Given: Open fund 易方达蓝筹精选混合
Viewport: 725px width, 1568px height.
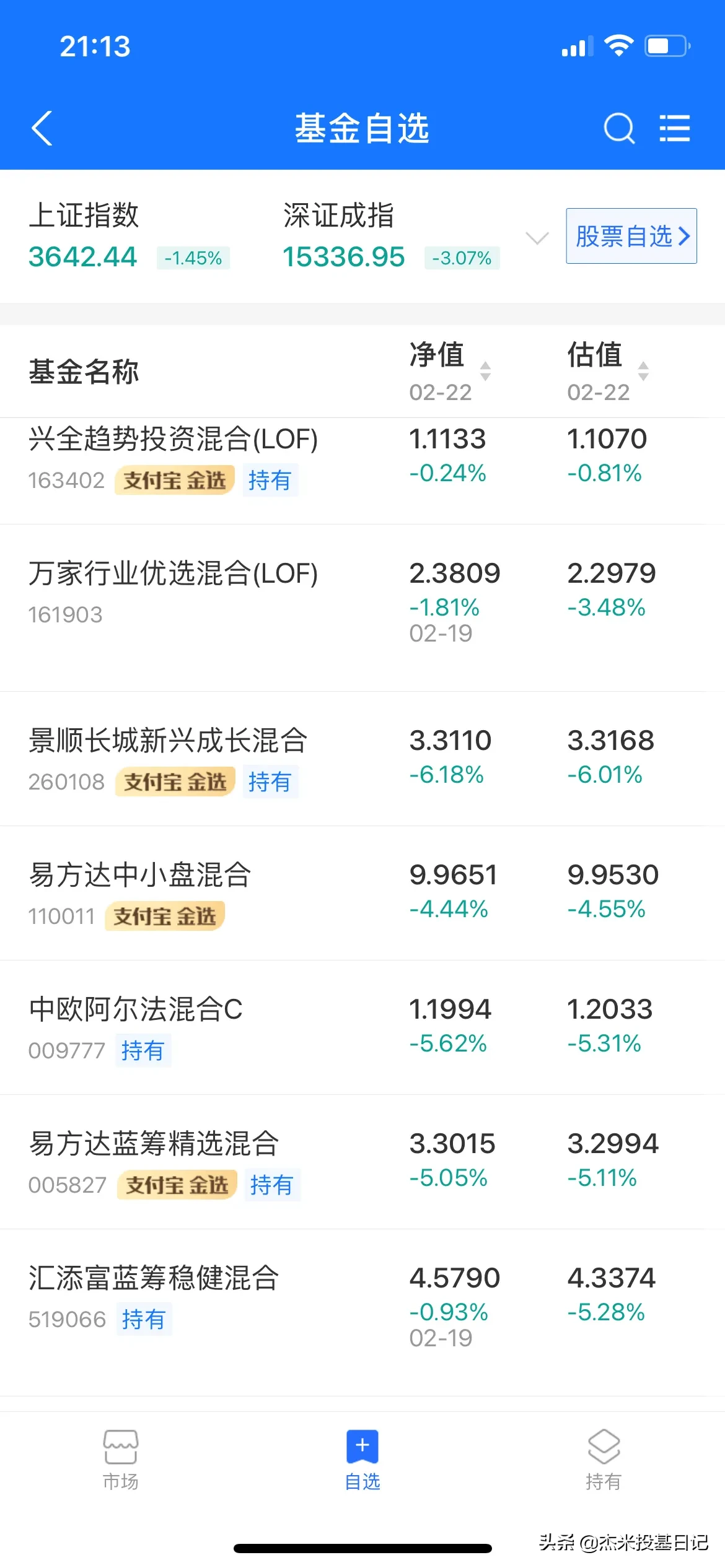Looking at the screenshot, I should [154, 1144].
